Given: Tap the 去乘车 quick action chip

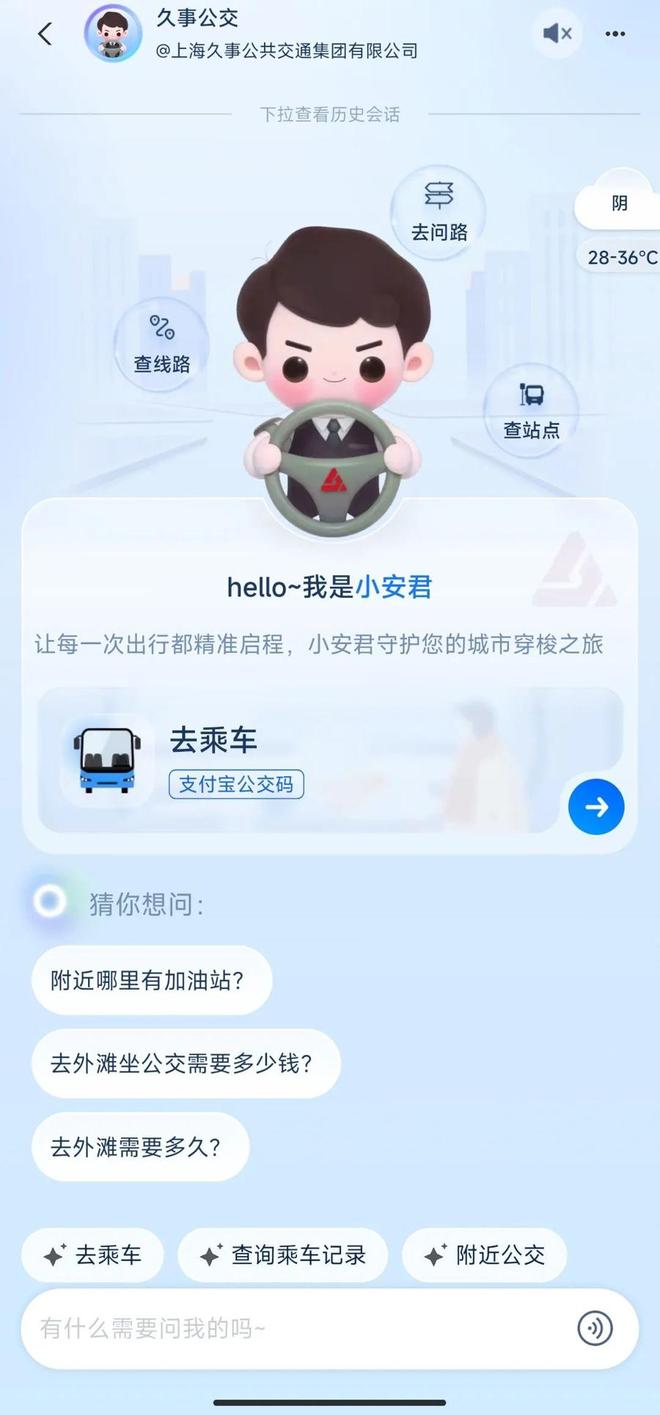Looking at the screenshot, I should pyautogui.click(x=93, y=1255).
